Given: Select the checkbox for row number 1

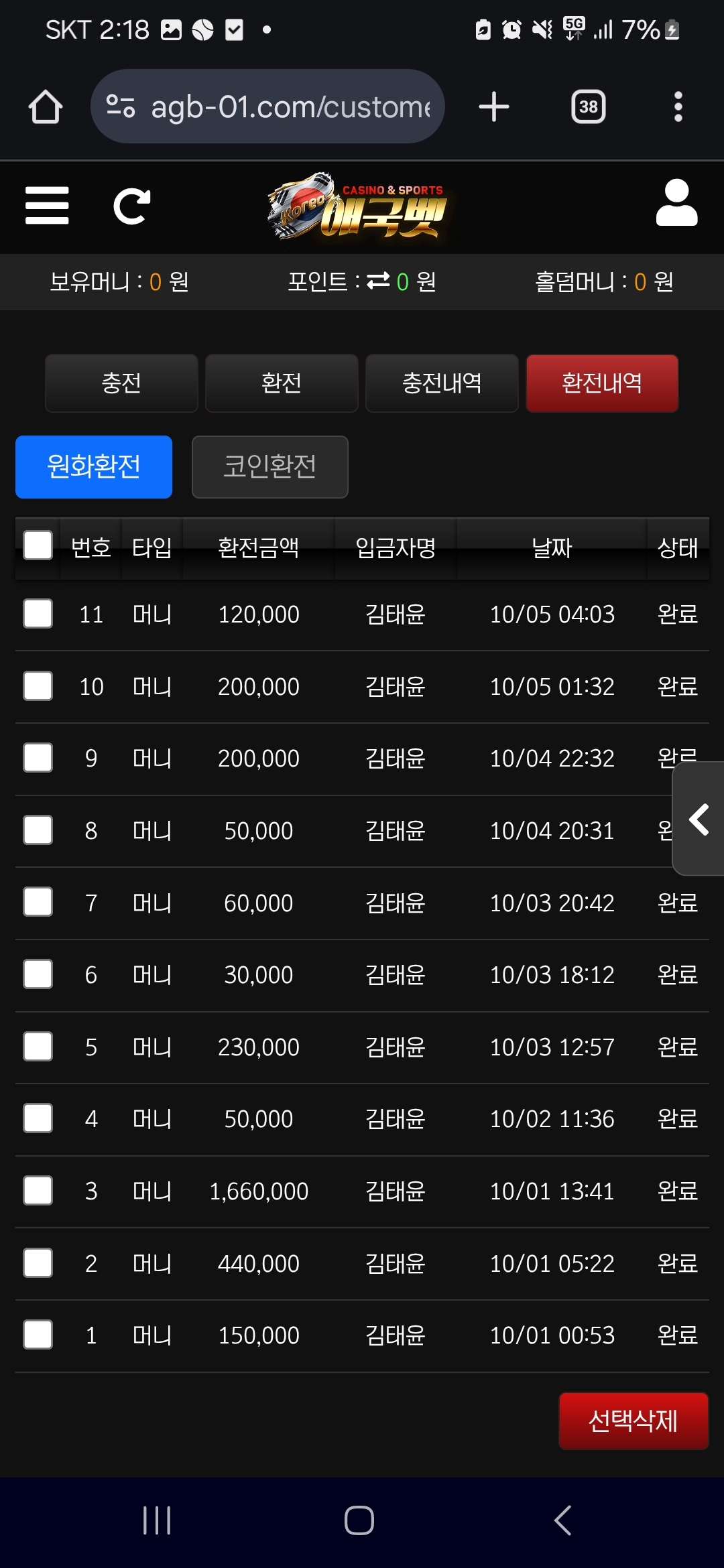Looking at the screenshot, I should point(38,1335).
